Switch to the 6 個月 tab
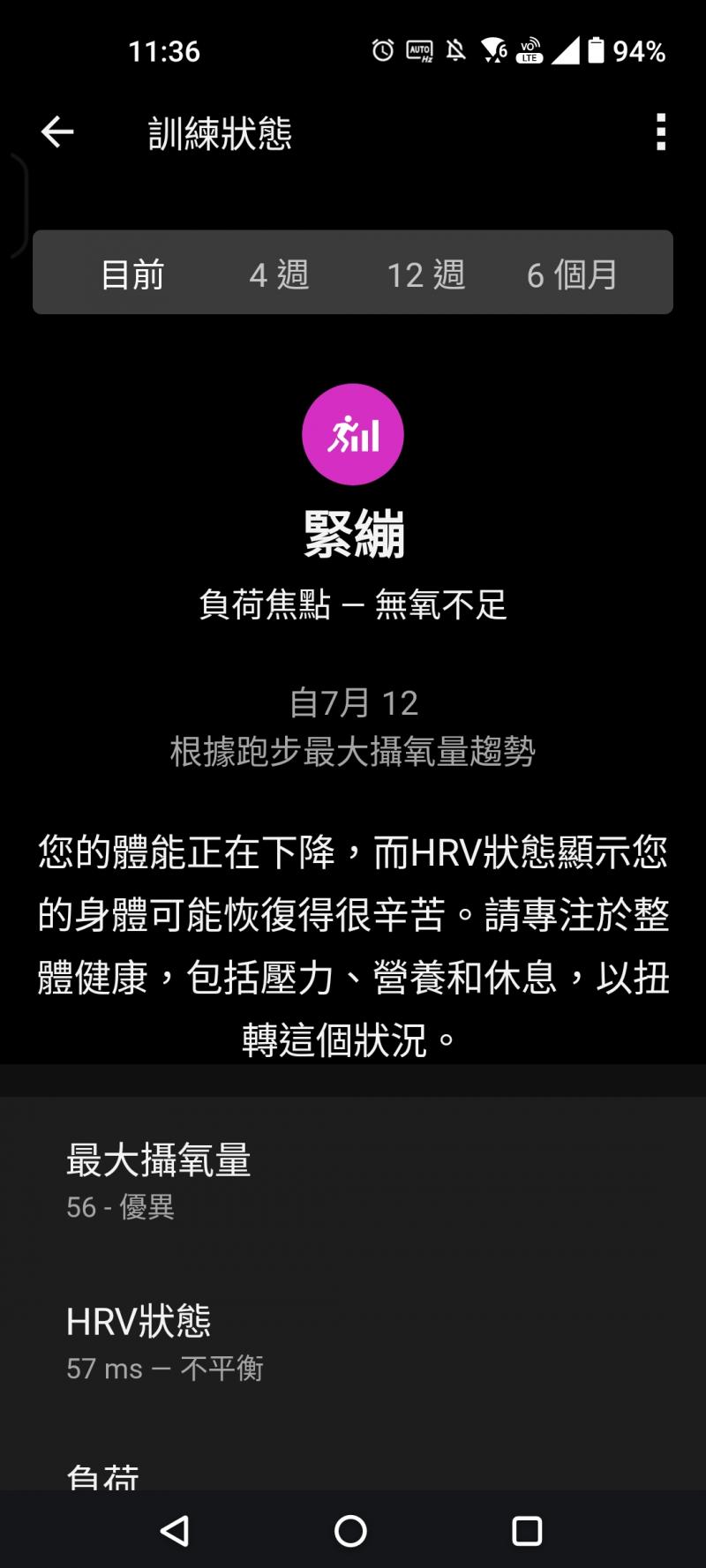This screenshot has height=1568, width=706. click(x=572, y=274)
